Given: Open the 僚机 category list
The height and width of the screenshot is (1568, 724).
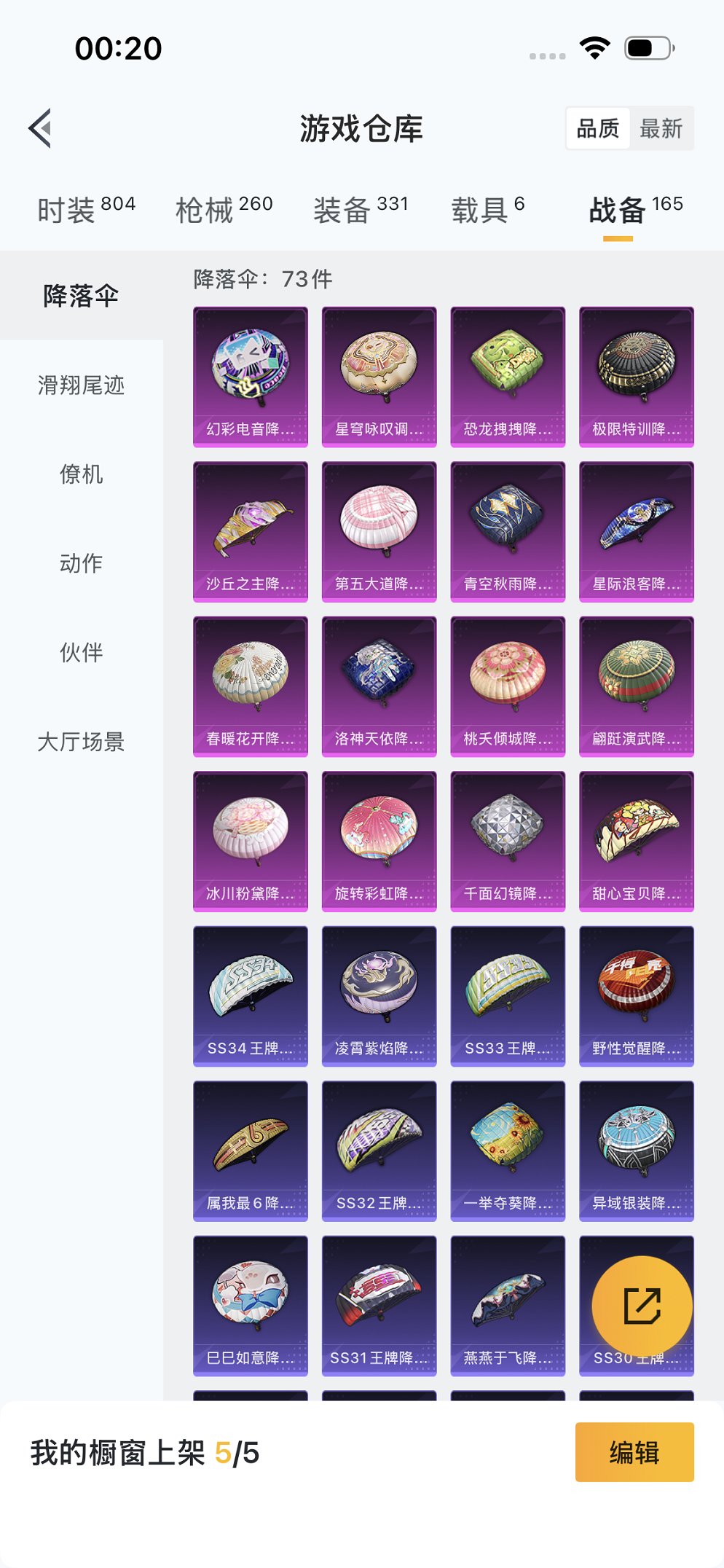Looking at the screenshot, I should (x=82, y=475).
